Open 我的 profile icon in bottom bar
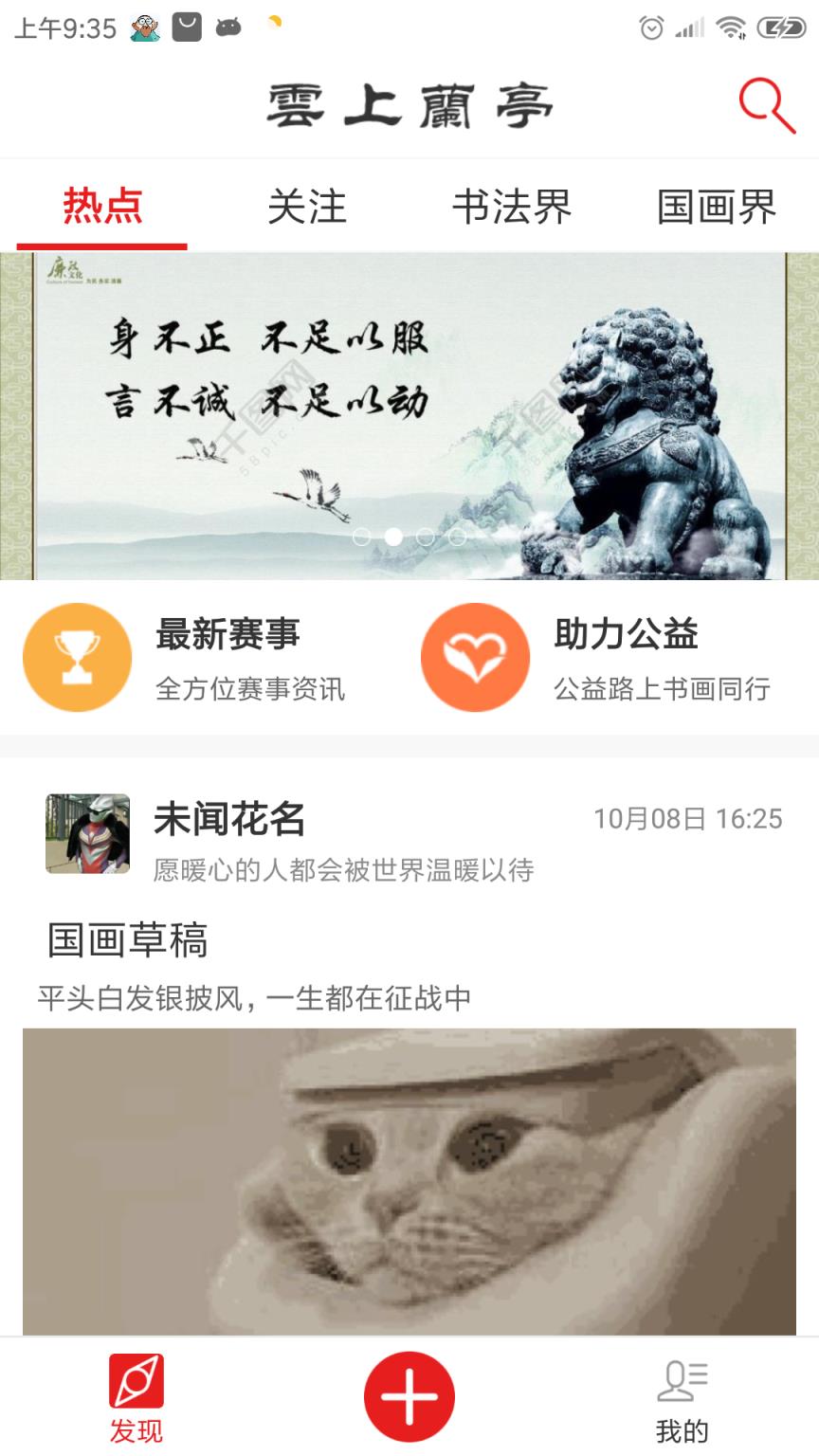This screenshot has width=819, height=1456. click(682, 1386)
